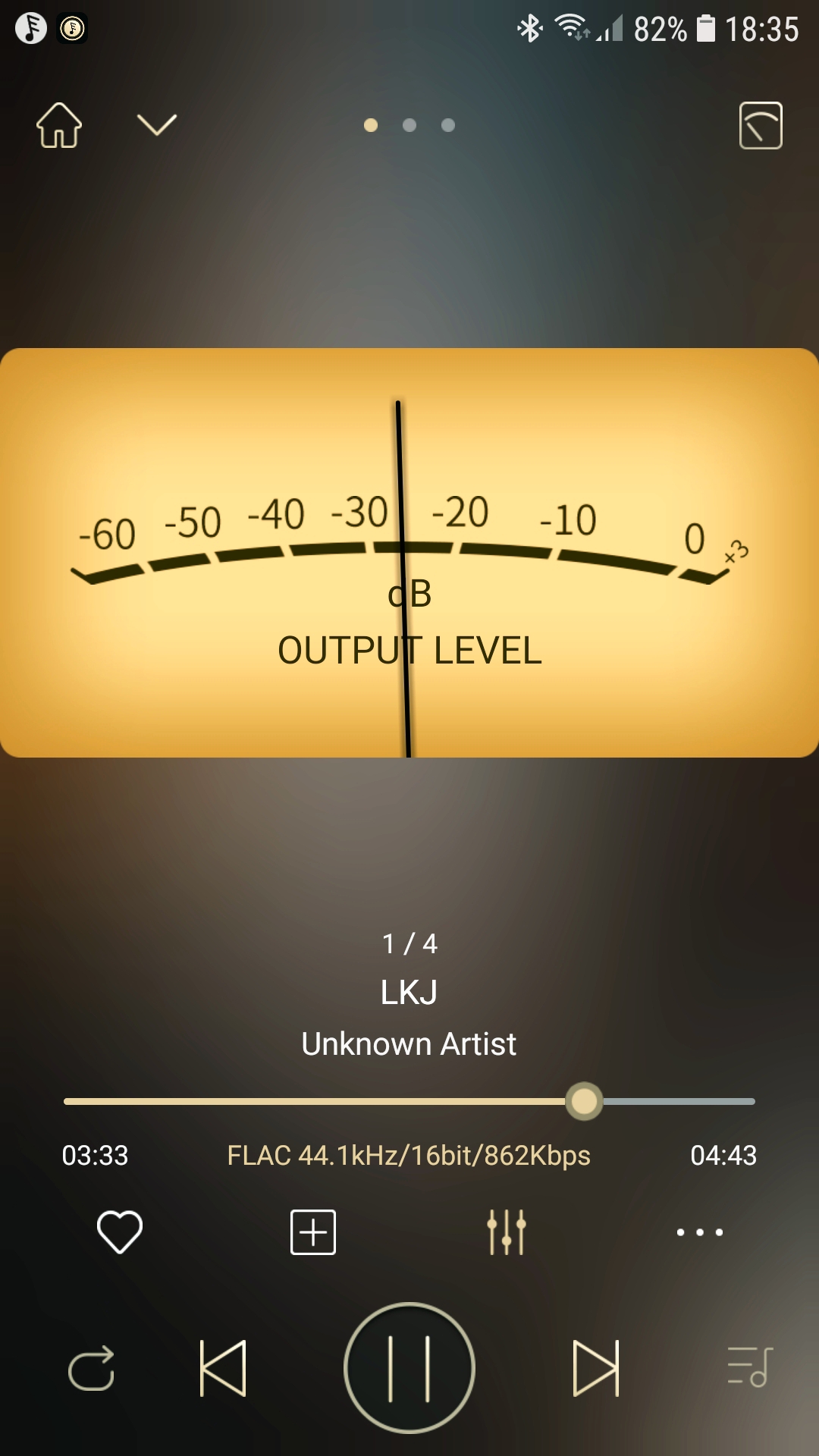Open the equalizer settings

point(507,1232)
